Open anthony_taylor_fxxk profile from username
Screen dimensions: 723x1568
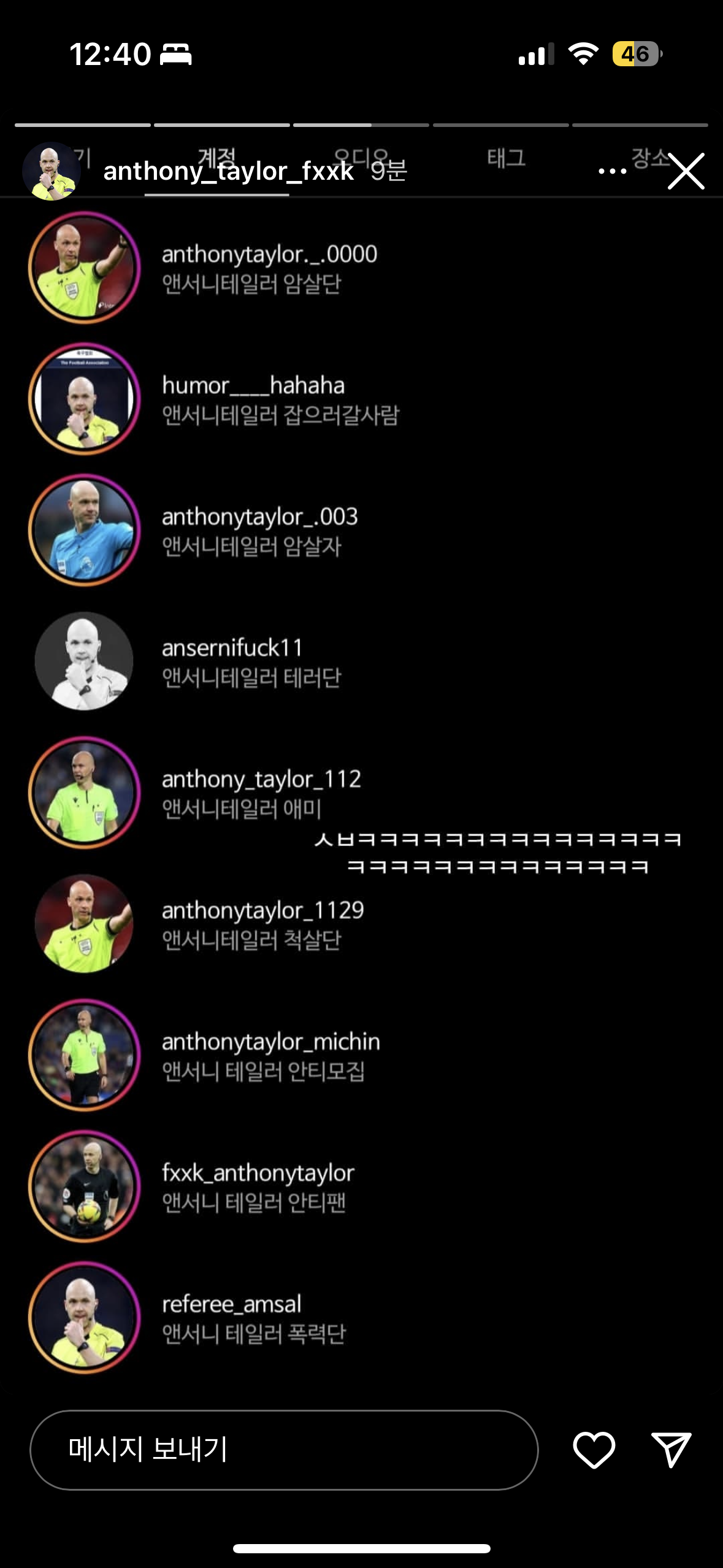228,171
